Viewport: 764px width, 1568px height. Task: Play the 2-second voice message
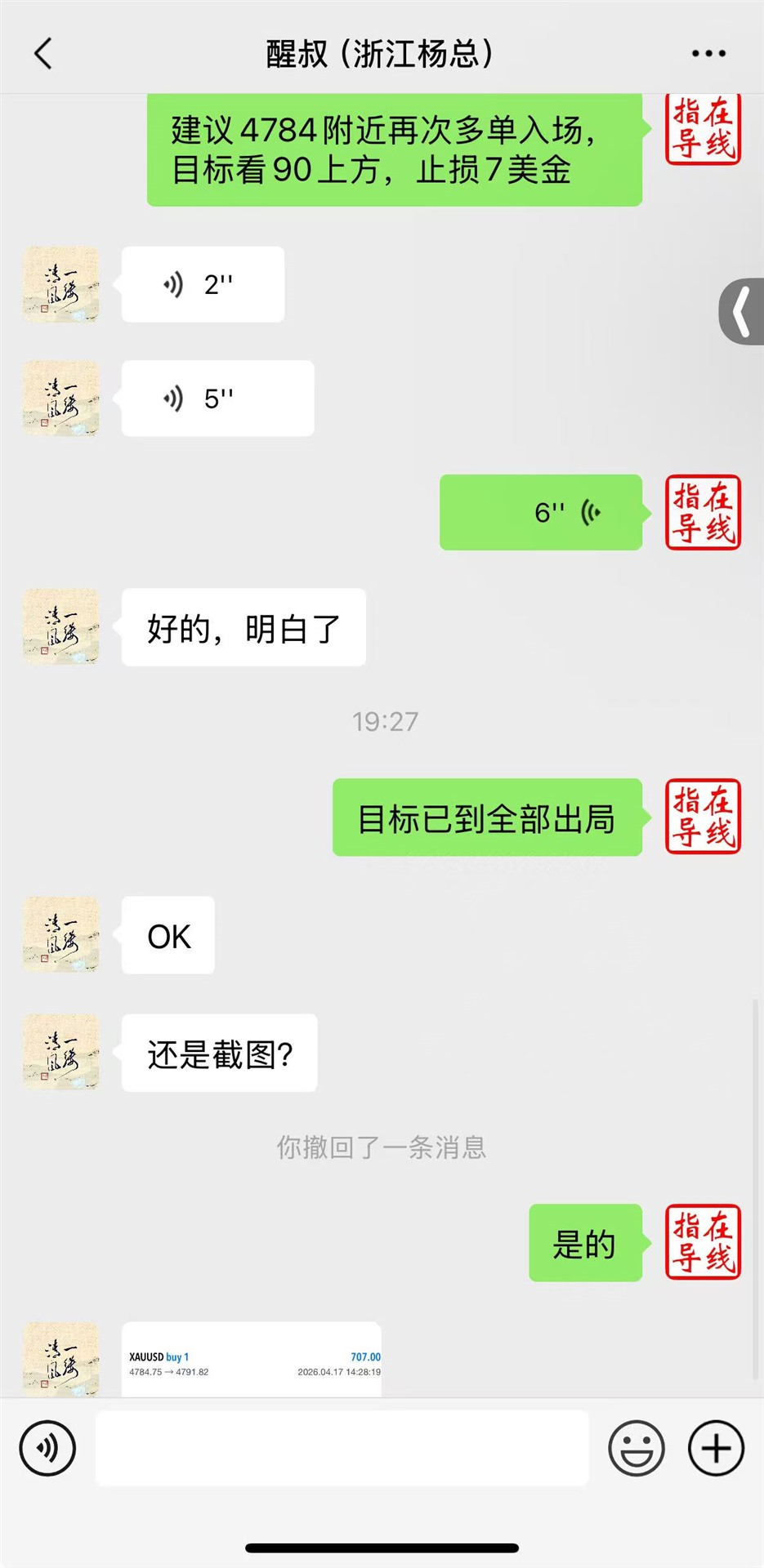click(203, 284)
